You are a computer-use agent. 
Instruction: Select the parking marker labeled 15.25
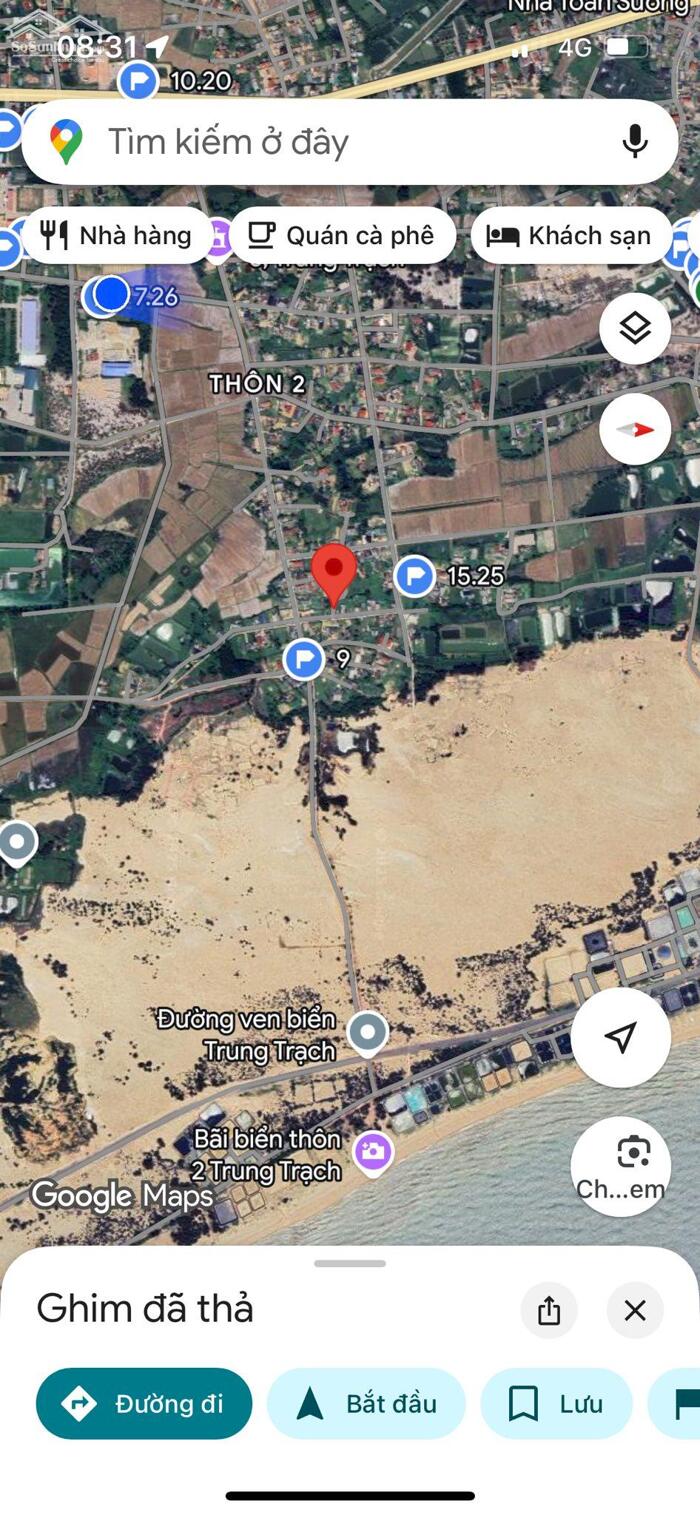pos(414,576)
